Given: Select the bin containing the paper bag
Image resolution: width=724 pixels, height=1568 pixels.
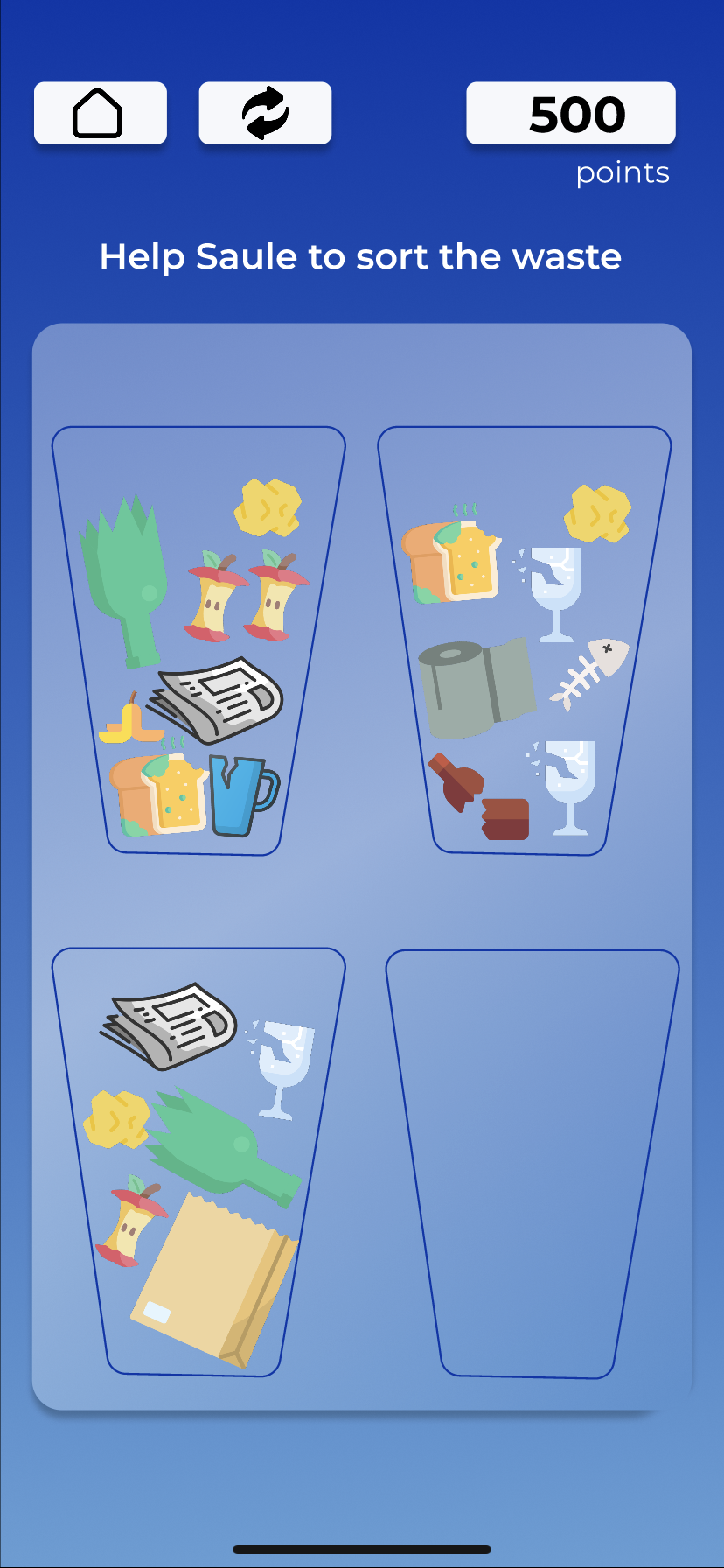Looking at the screenshot, I should (x=199, y=1162).
